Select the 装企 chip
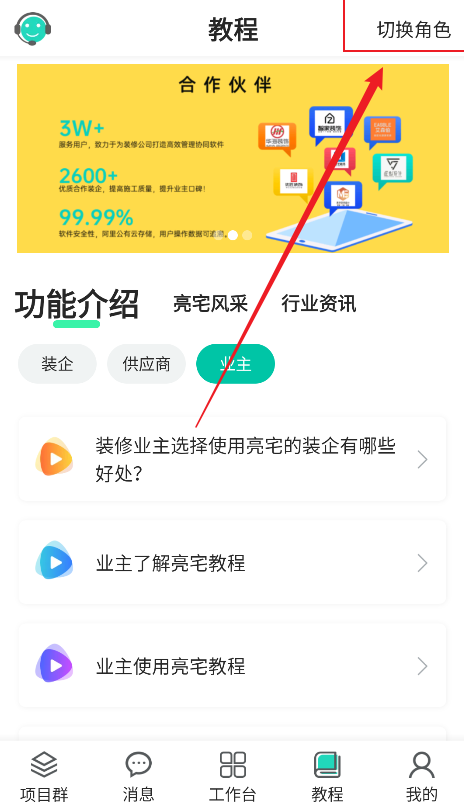The width and height of the screenshot is (464, 806). pos(57,364)
